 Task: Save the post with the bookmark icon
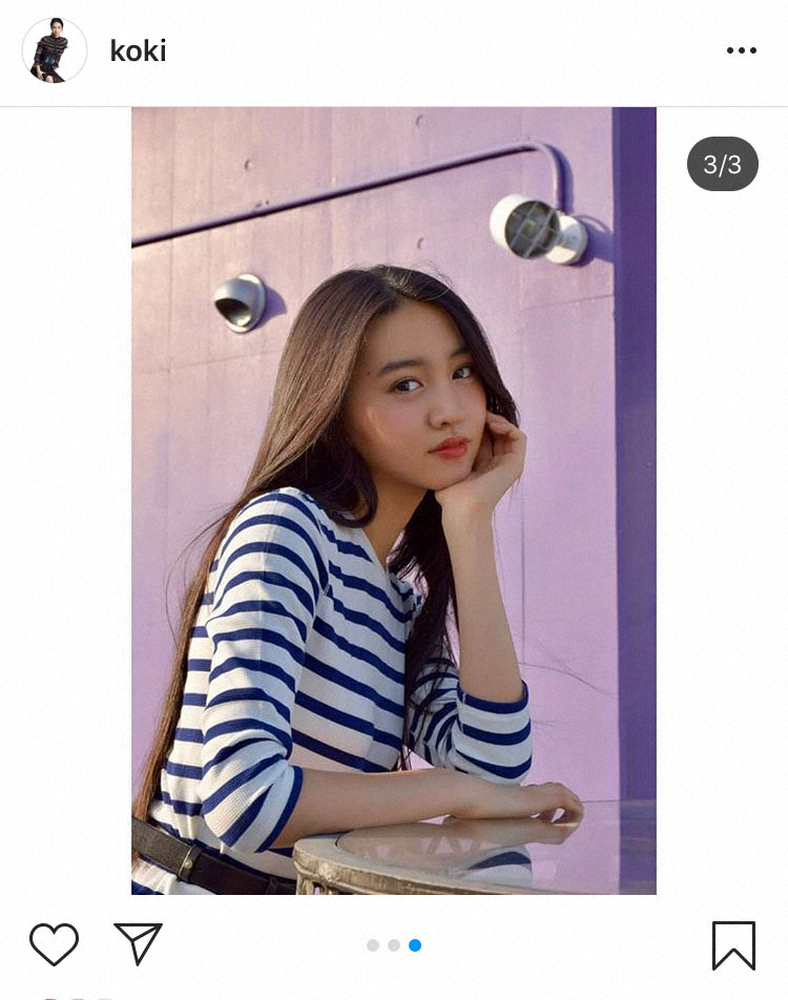[733, 945]
